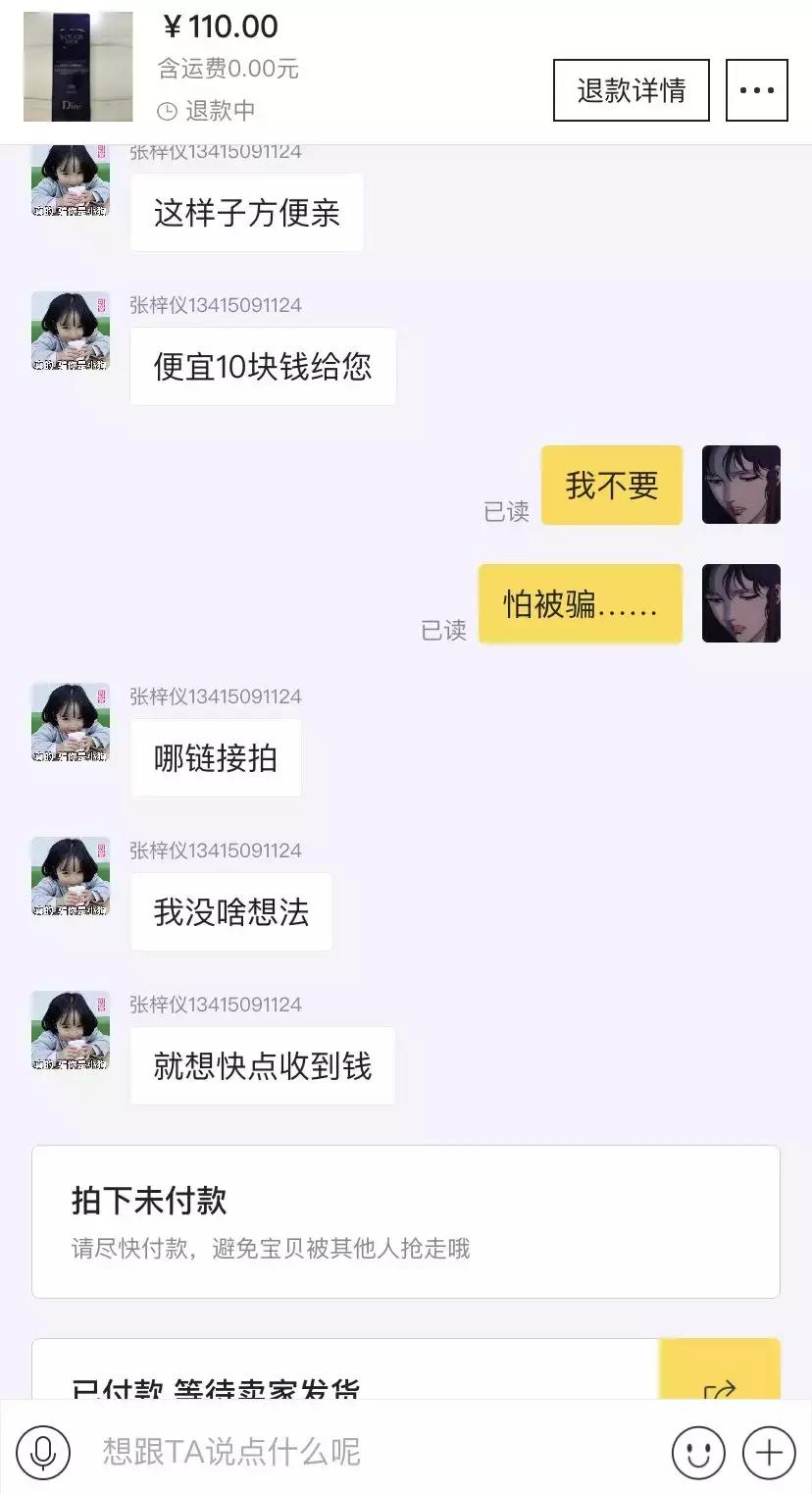
Task: Open the three-dot overflow menu
Action: tap(756, 90)
